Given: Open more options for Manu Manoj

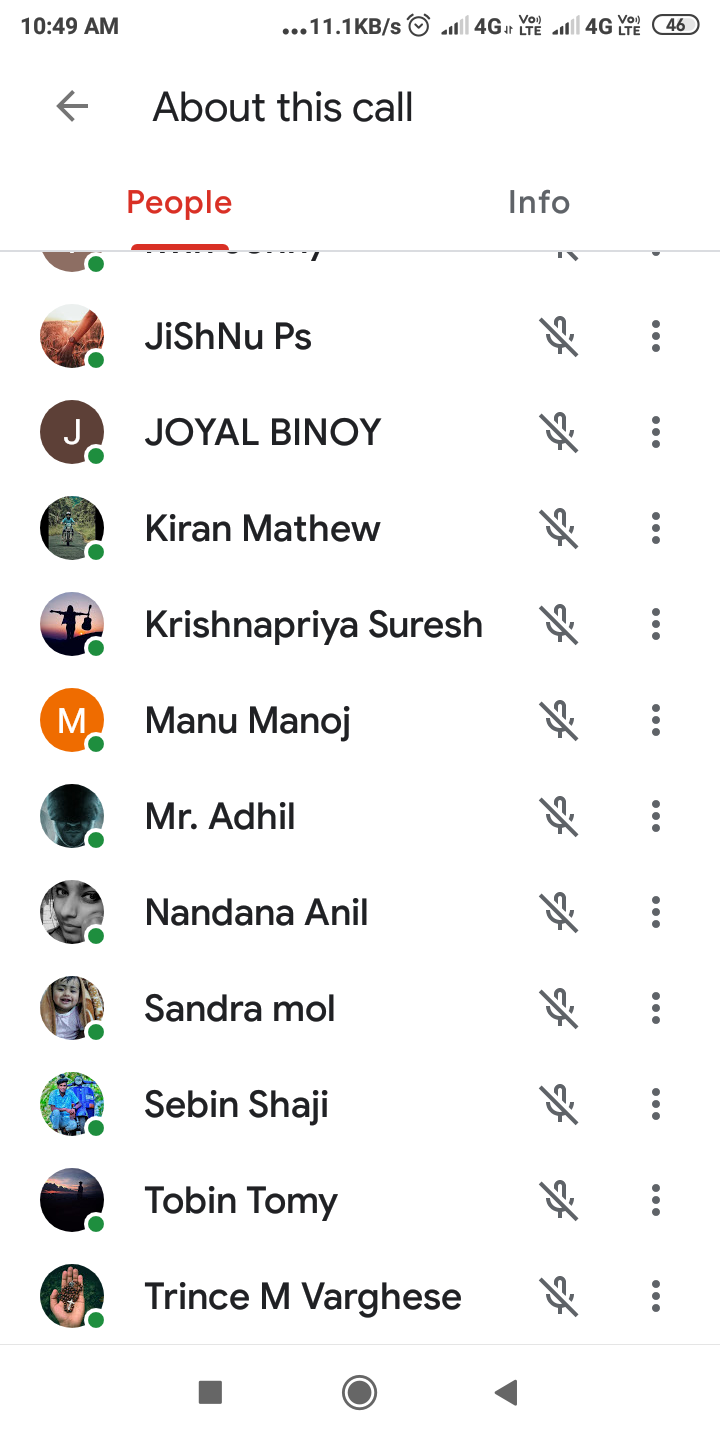Looking at the screenshot, I should click(x=656, y=720).
